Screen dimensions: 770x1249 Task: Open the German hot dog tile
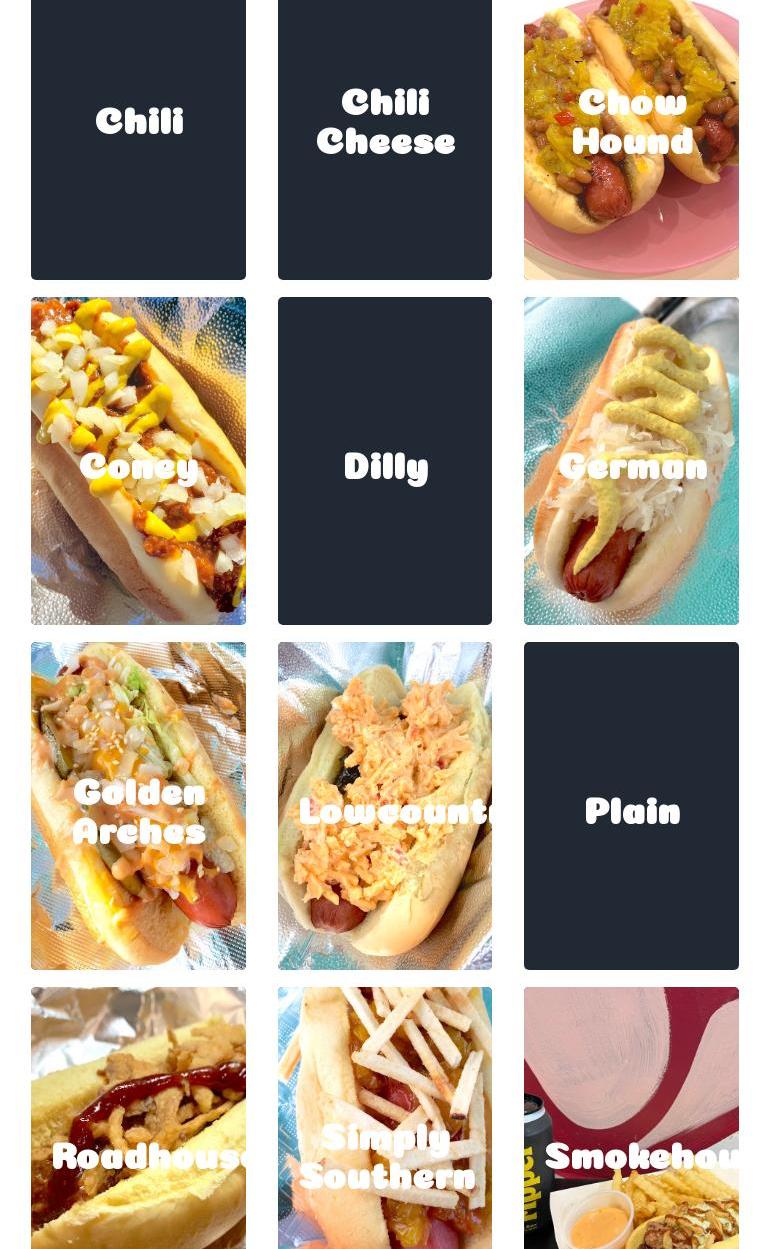click(x=631, y=461)
